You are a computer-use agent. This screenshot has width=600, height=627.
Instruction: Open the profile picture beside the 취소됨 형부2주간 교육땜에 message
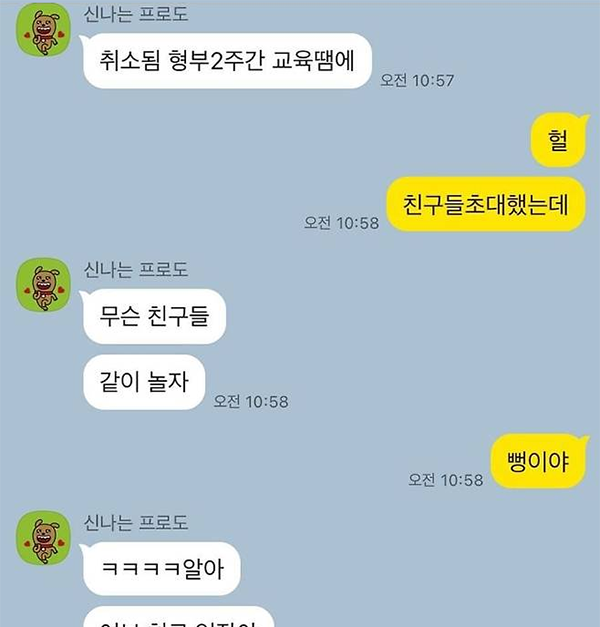(43, 35)
